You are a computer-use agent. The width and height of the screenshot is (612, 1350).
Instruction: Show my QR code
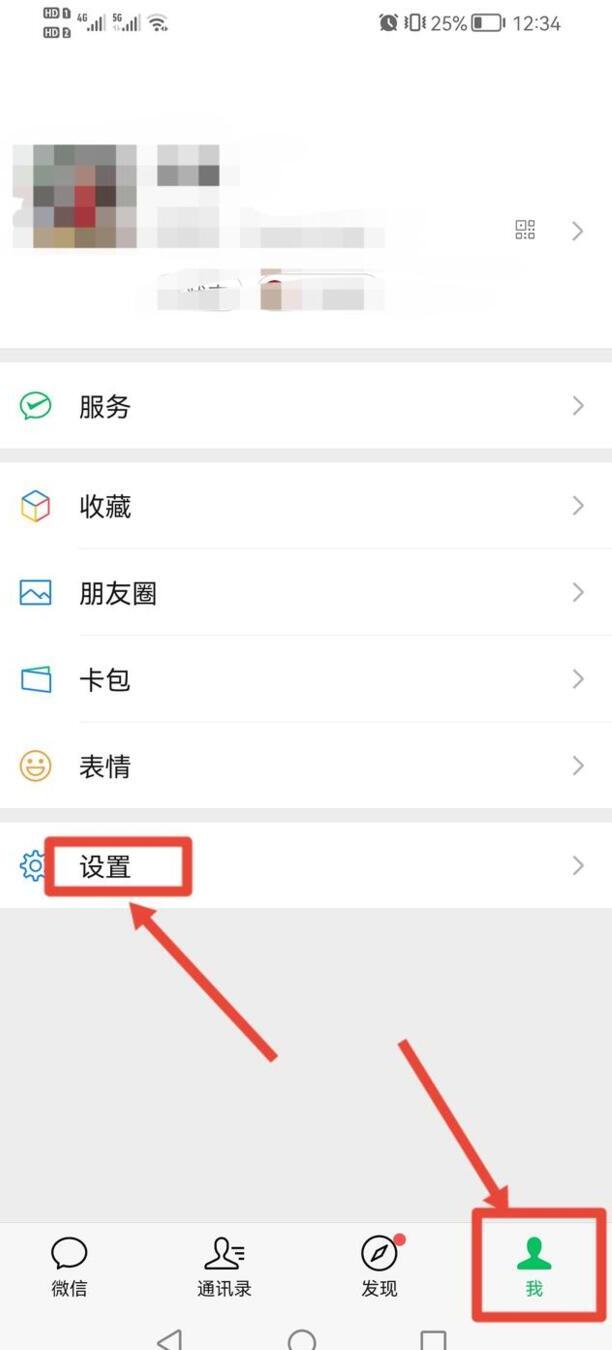525,231
